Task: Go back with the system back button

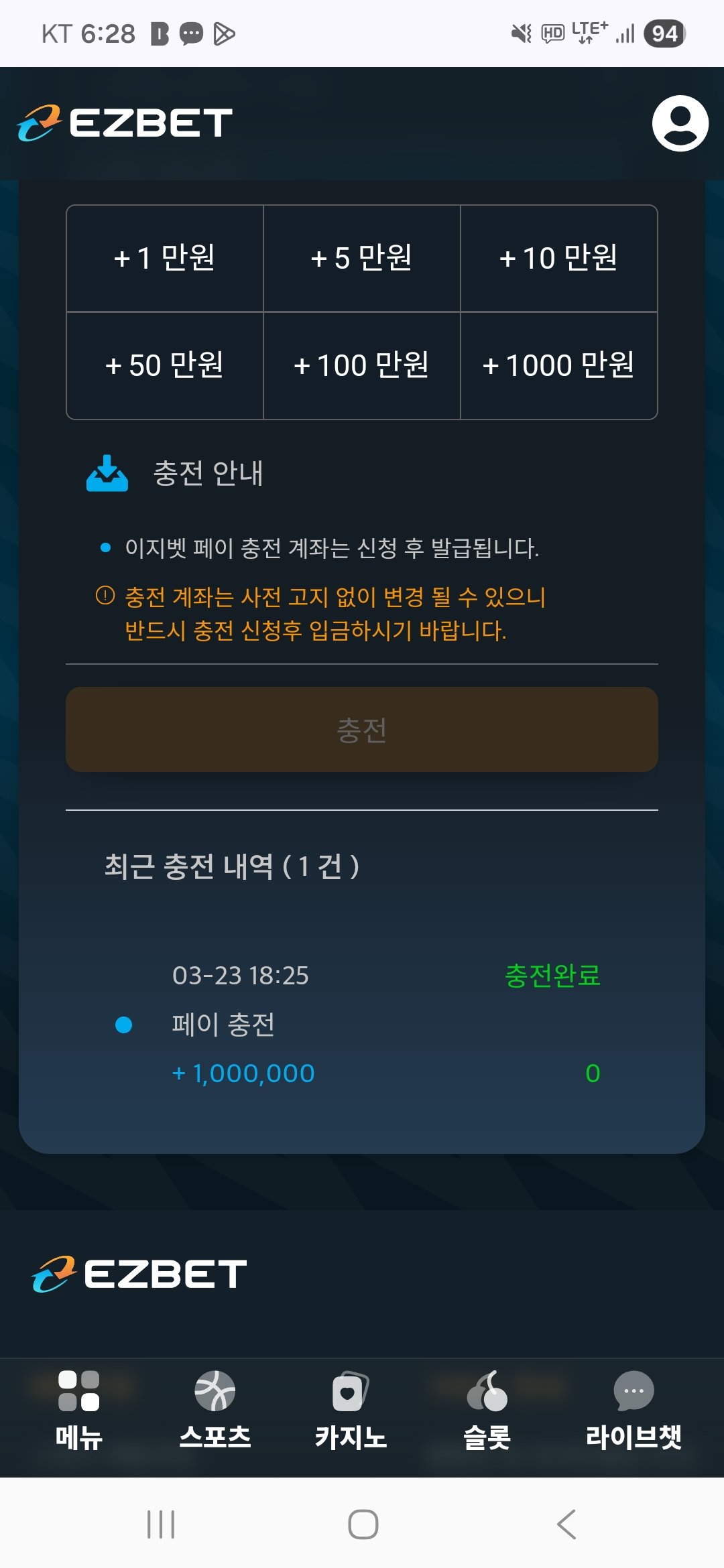Action: (566, 1524)
